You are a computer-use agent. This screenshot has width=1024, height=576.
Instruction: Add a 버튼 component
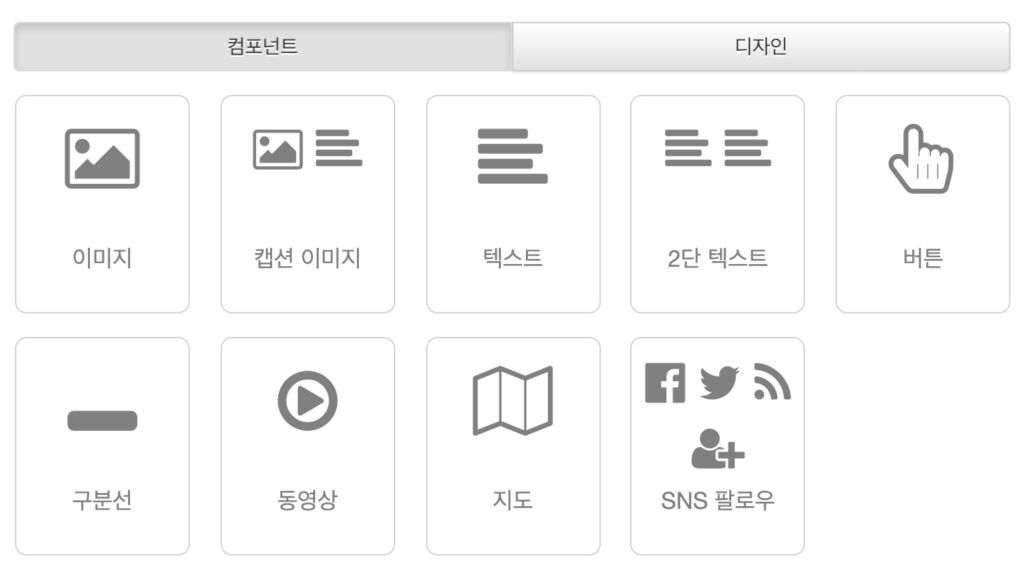click(922, 204)
